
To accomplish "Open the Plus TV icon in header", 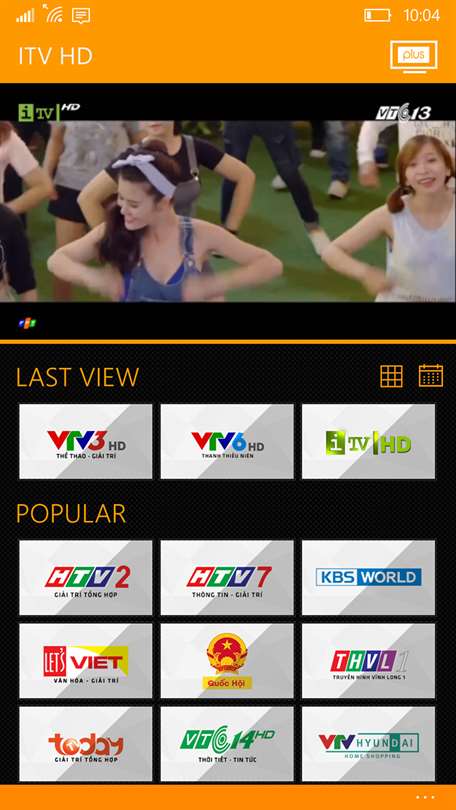I will (414, 56).
